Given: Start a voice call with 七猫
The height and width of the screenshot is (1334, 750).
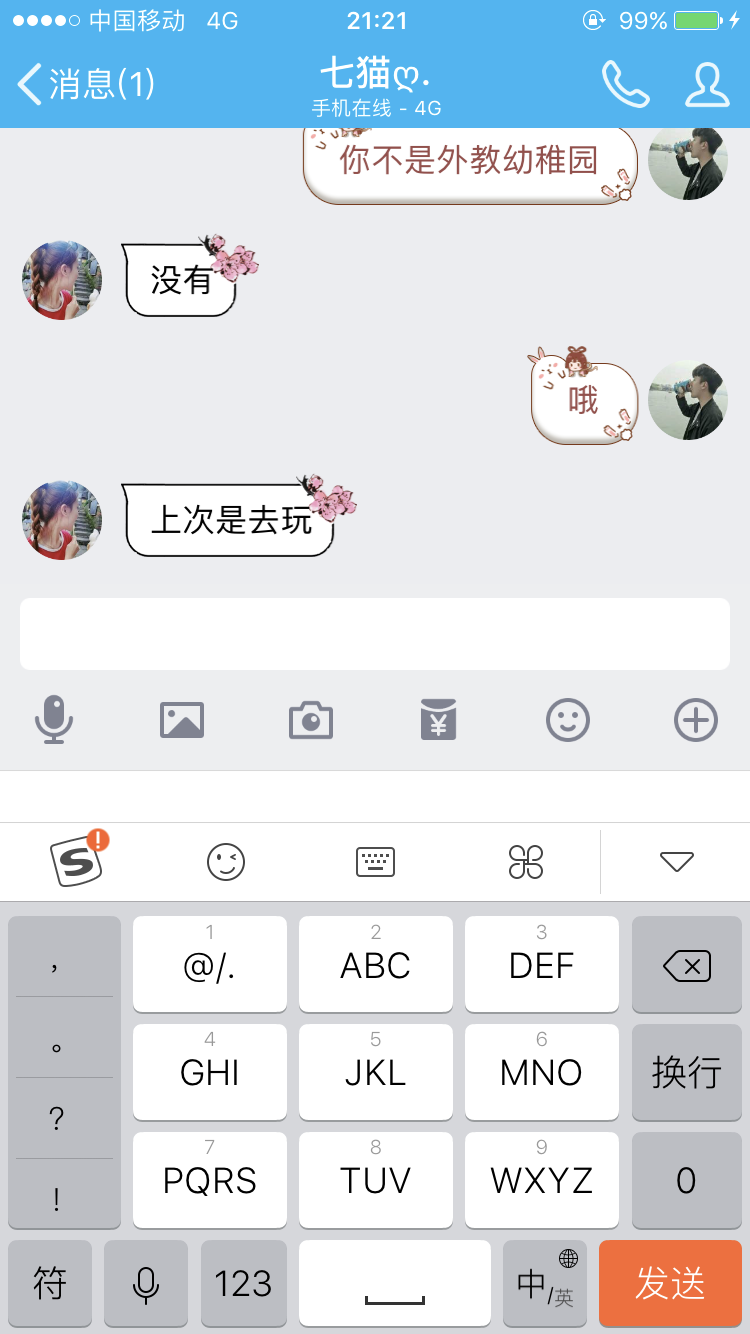Looking at the screenshot, I should [x=626, y=84].
